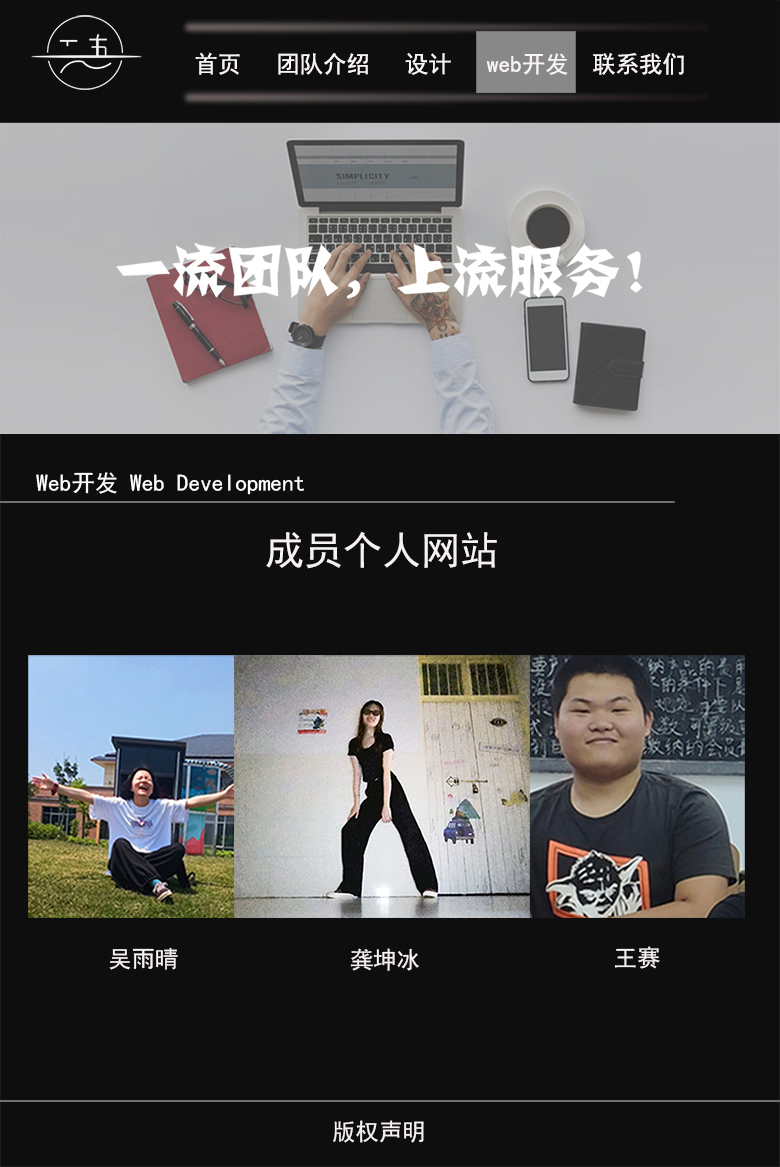Open 王赛's personal website photo
Screen dimensions: 780x1167
(x=637, y=786)
